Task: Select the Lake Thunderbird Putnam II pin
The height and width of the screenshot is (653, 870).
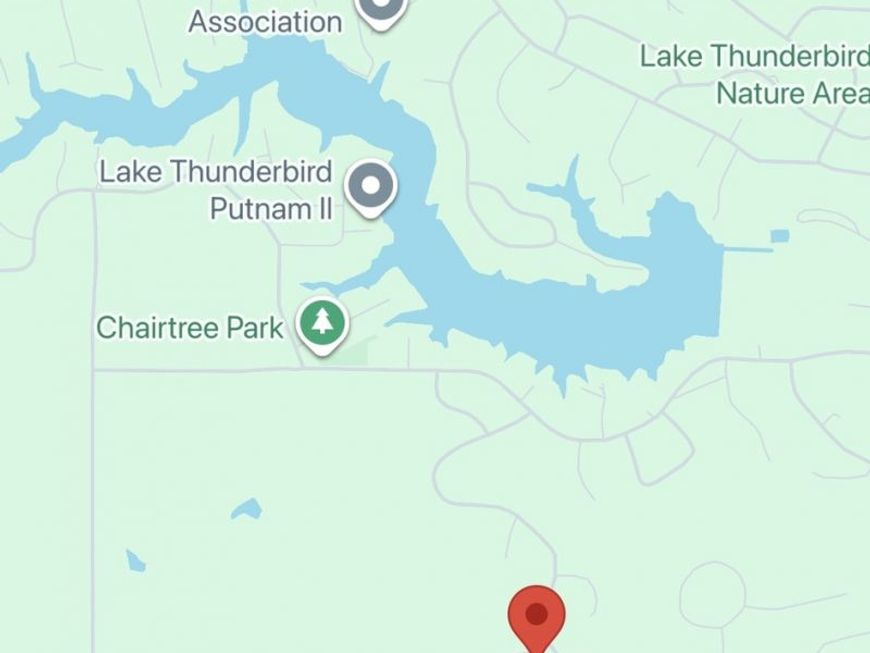Action: (x=370, y=186)
